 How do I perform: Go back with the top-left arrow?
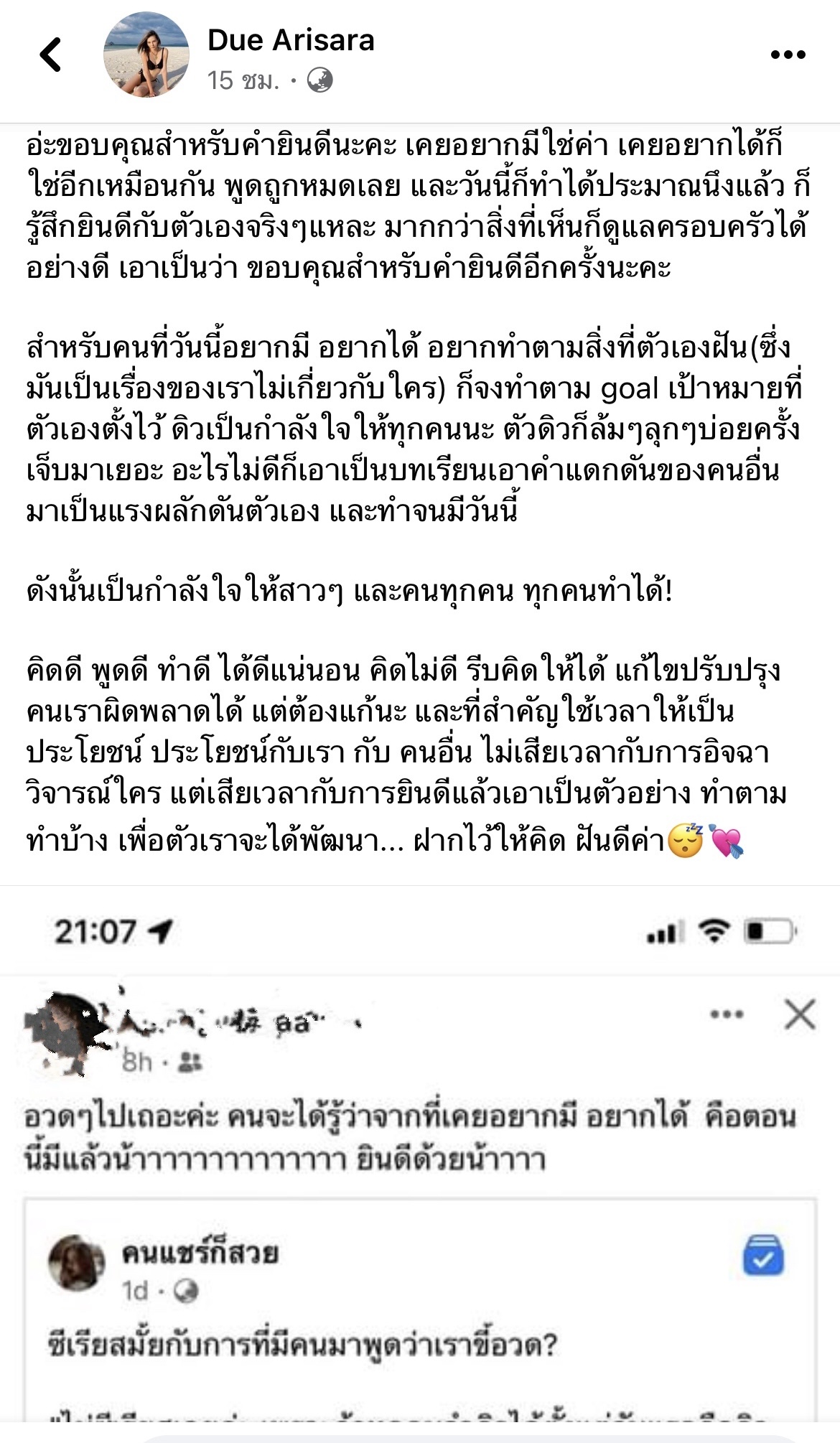click(51, 55)
